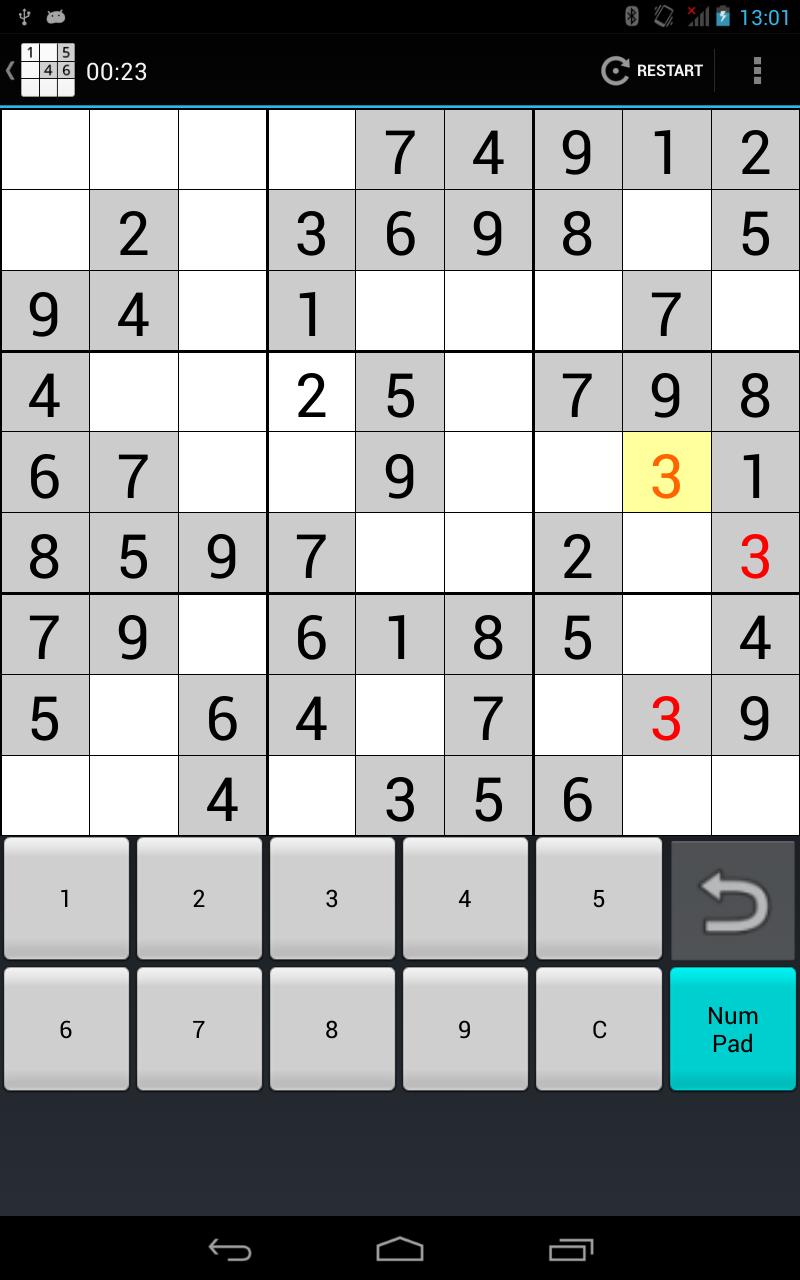Enter number 7 from the keypad
The width and height of the screenshot is (800, 1280).
pyautogui.click(x=199, y=1028)
